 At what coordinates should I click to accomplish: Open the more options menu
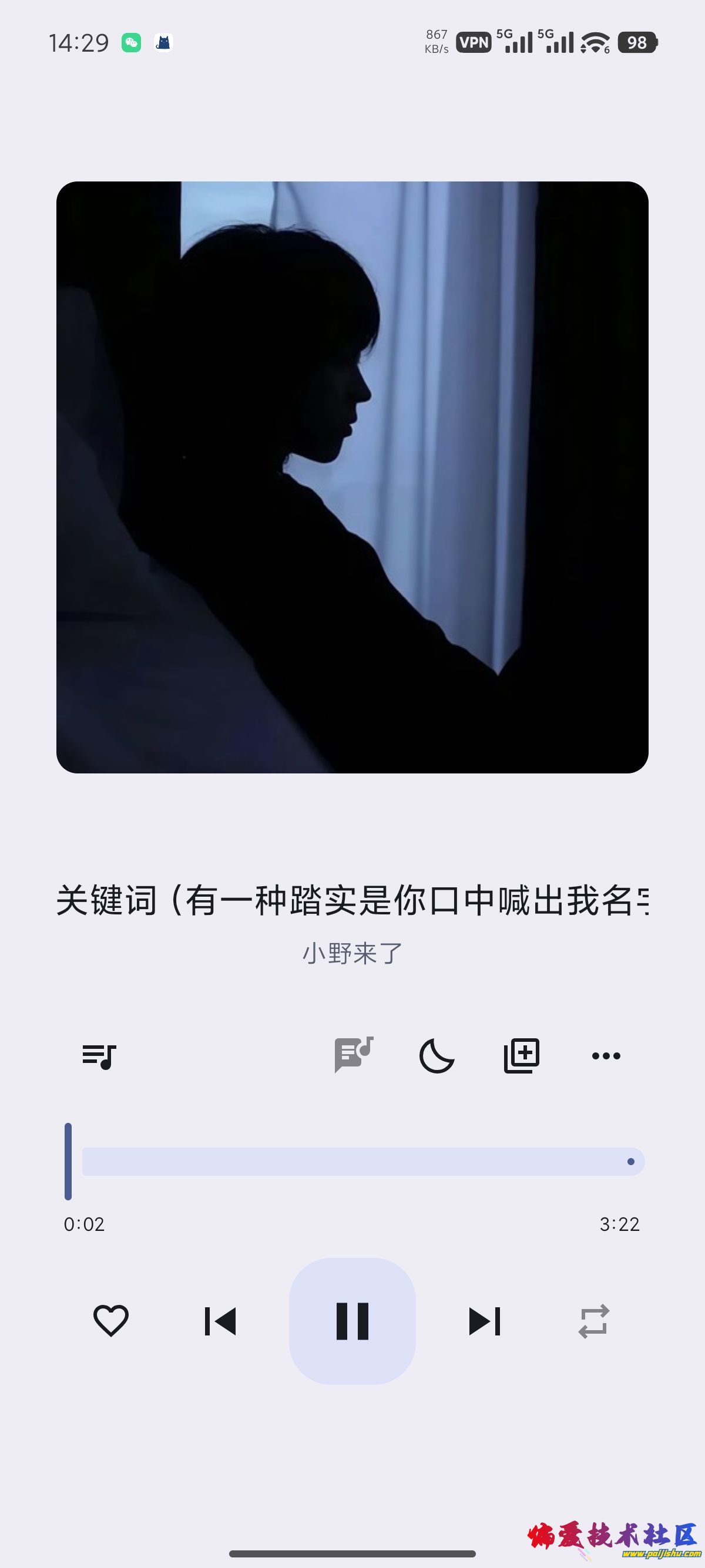(x=606, y=1056)
